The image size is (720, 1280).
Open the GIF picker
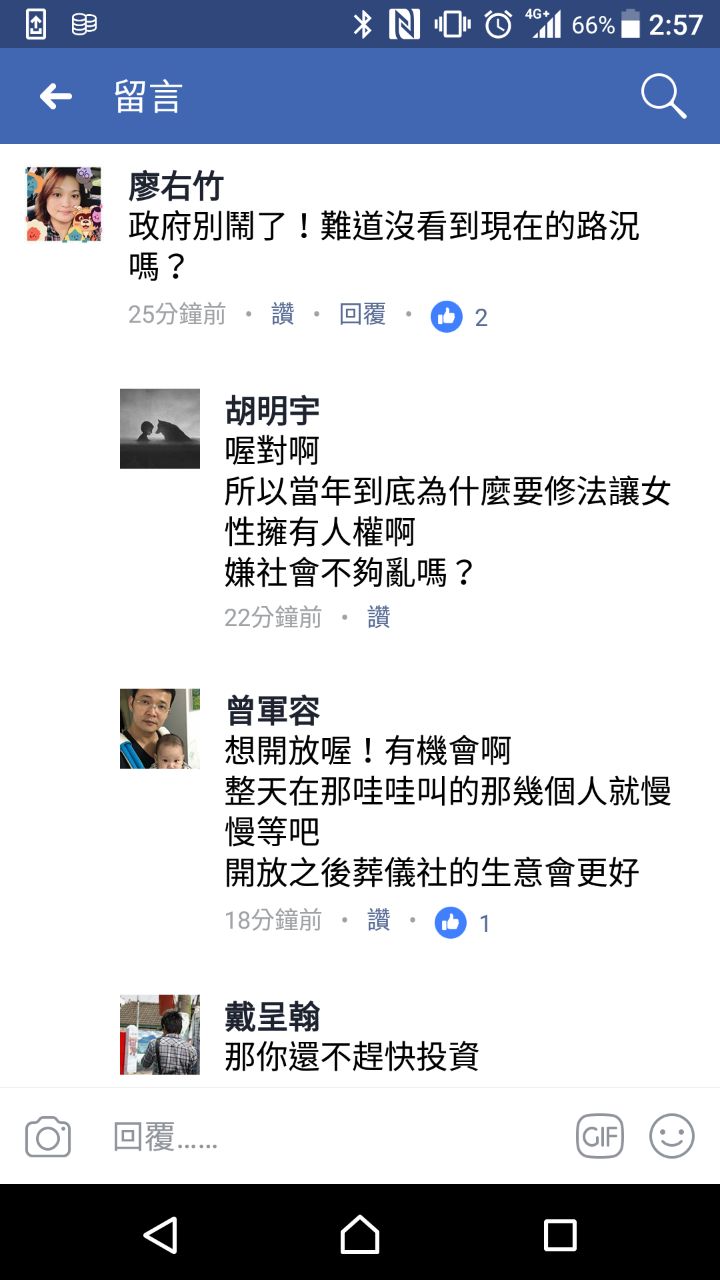pos(600,1137)
